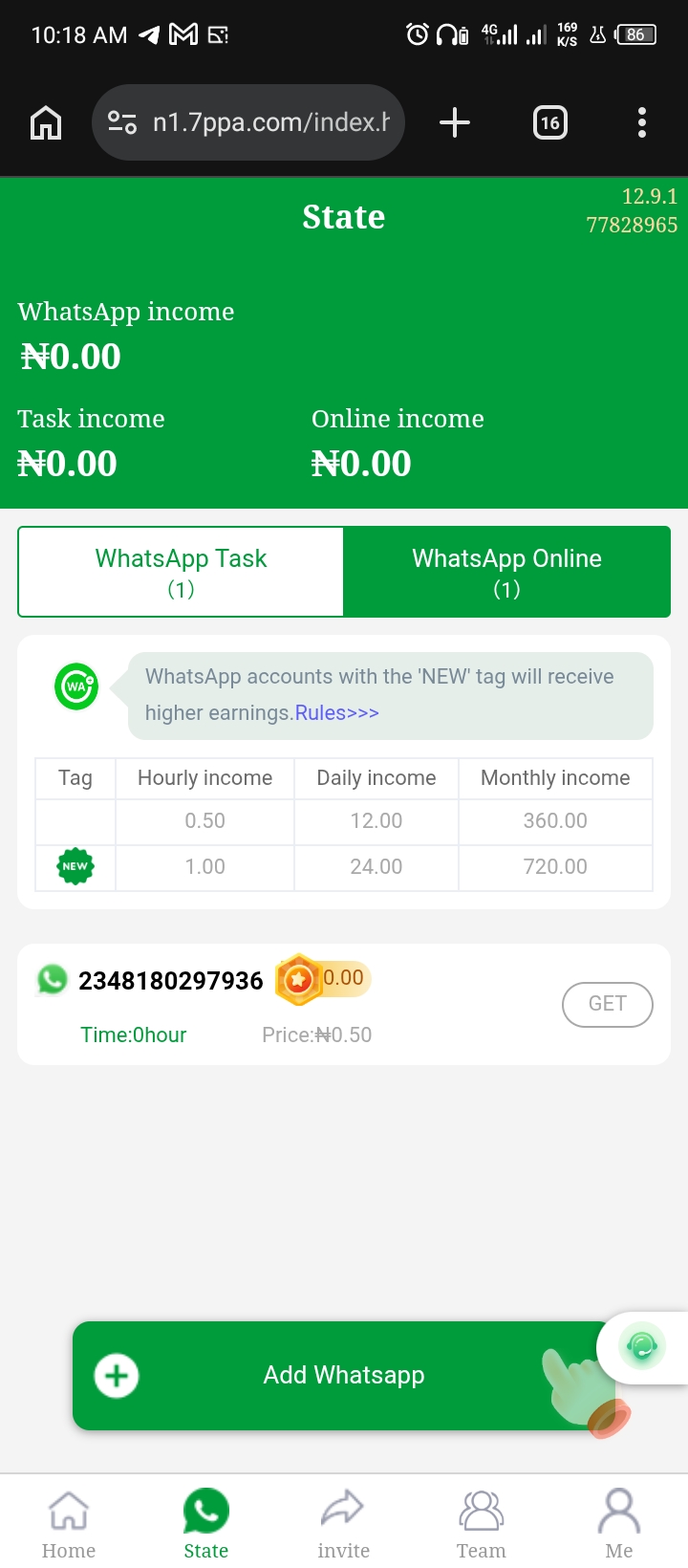Tap GET for account 2348180297936
Viewport: 688px width, 1568px height.
click(607, 1004)
